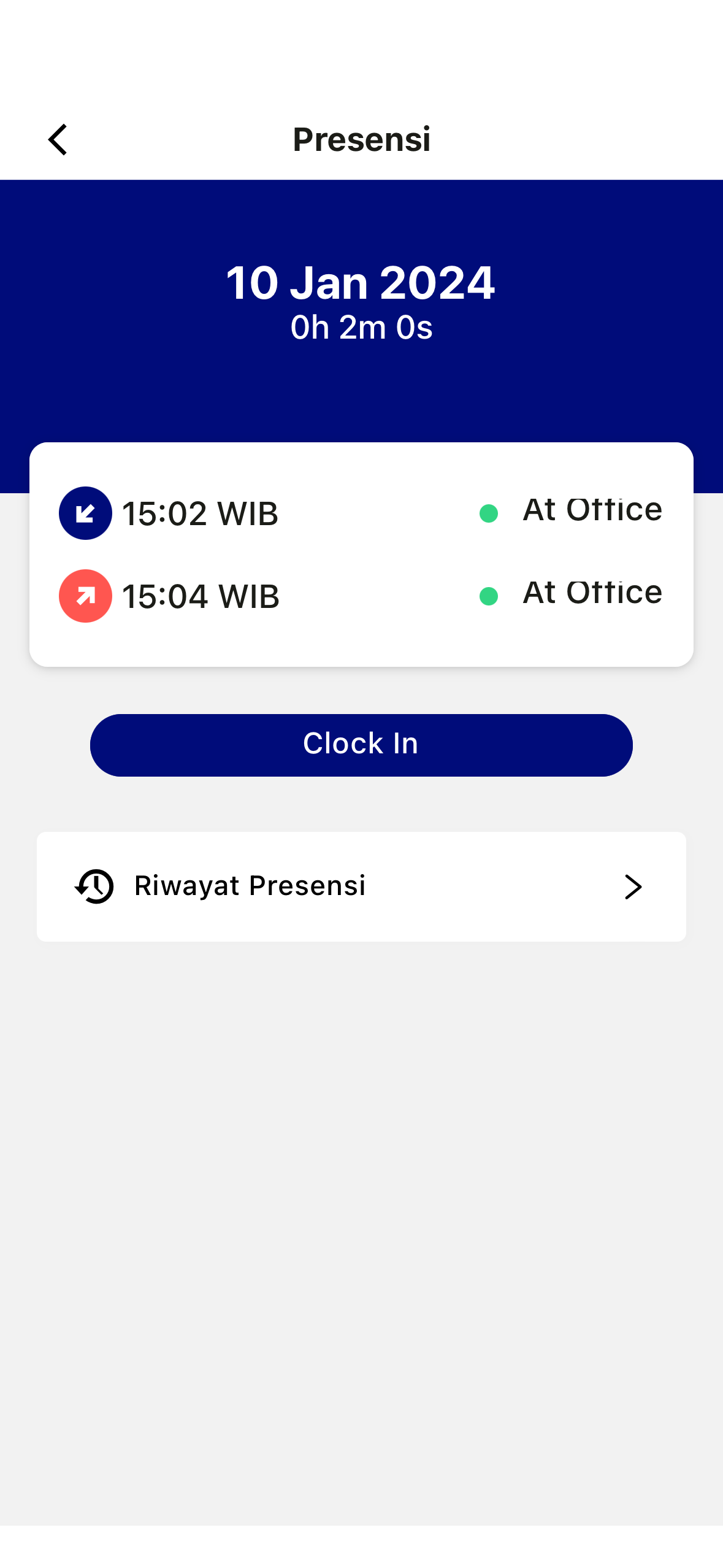Tap the green status dot next to 15:04
Viewport: 723px width, 1568px height.
point(489,596)
